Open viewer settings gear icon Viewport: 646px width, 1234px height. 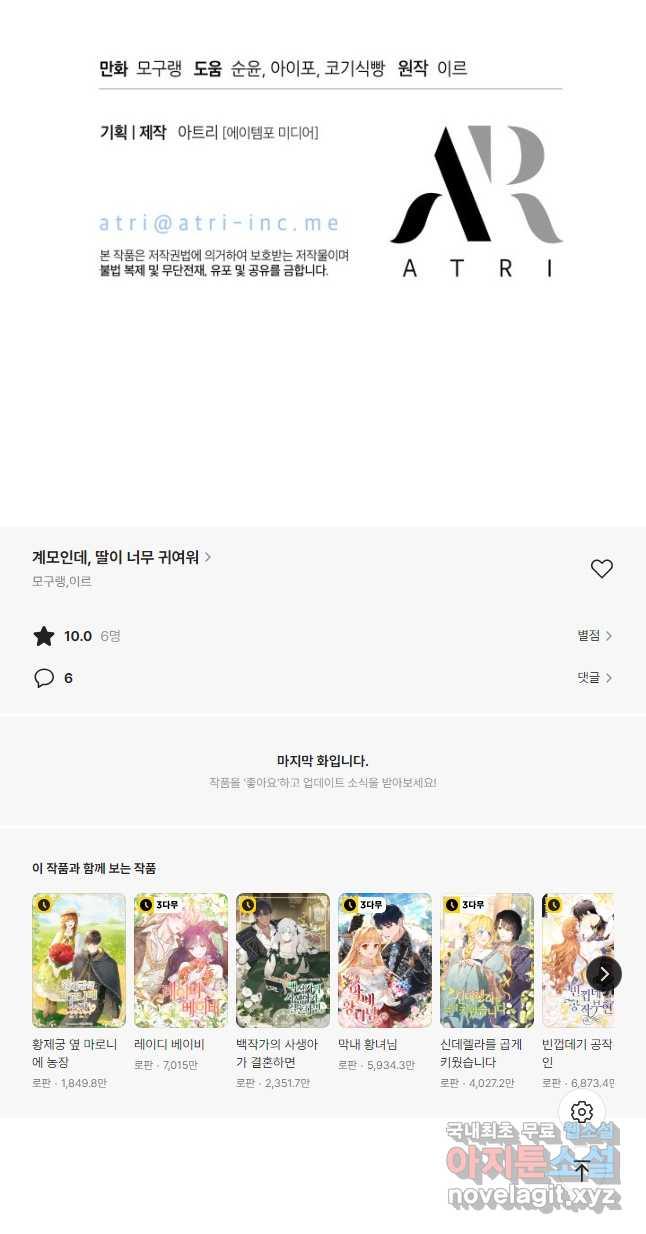coord(582,1112)
